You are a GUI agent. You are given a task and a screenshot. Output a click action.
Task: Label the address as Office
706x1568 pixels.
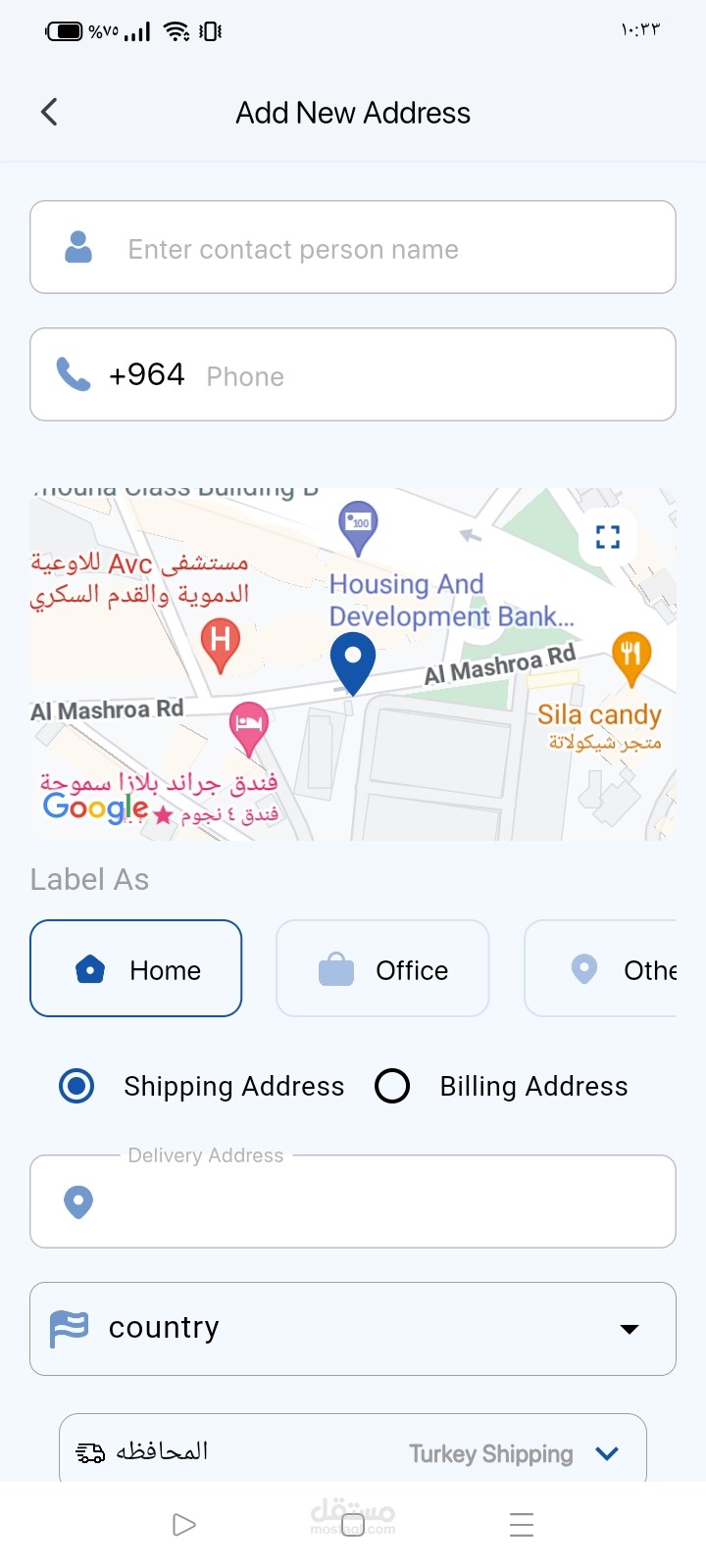click(x=382, y=968)
